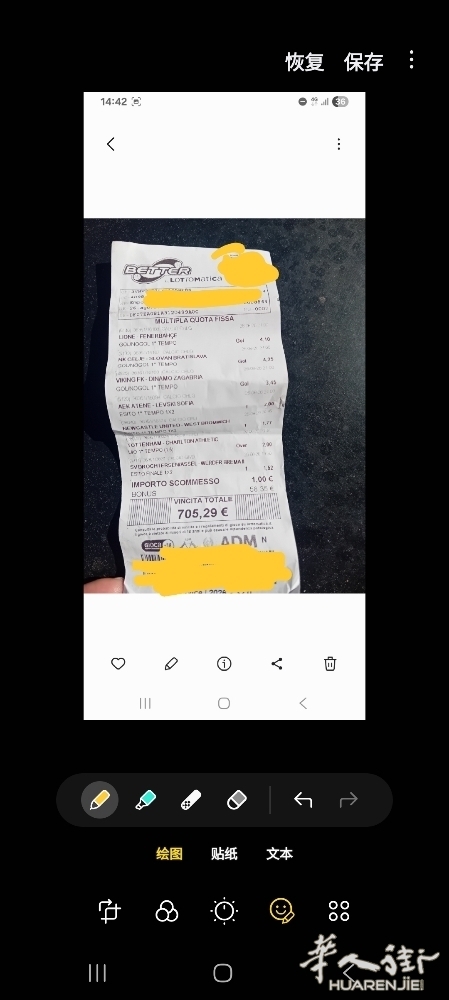The height and width of the screenshot is (1000, 449).
Task: Go to the system home screen
Action: 223,973
